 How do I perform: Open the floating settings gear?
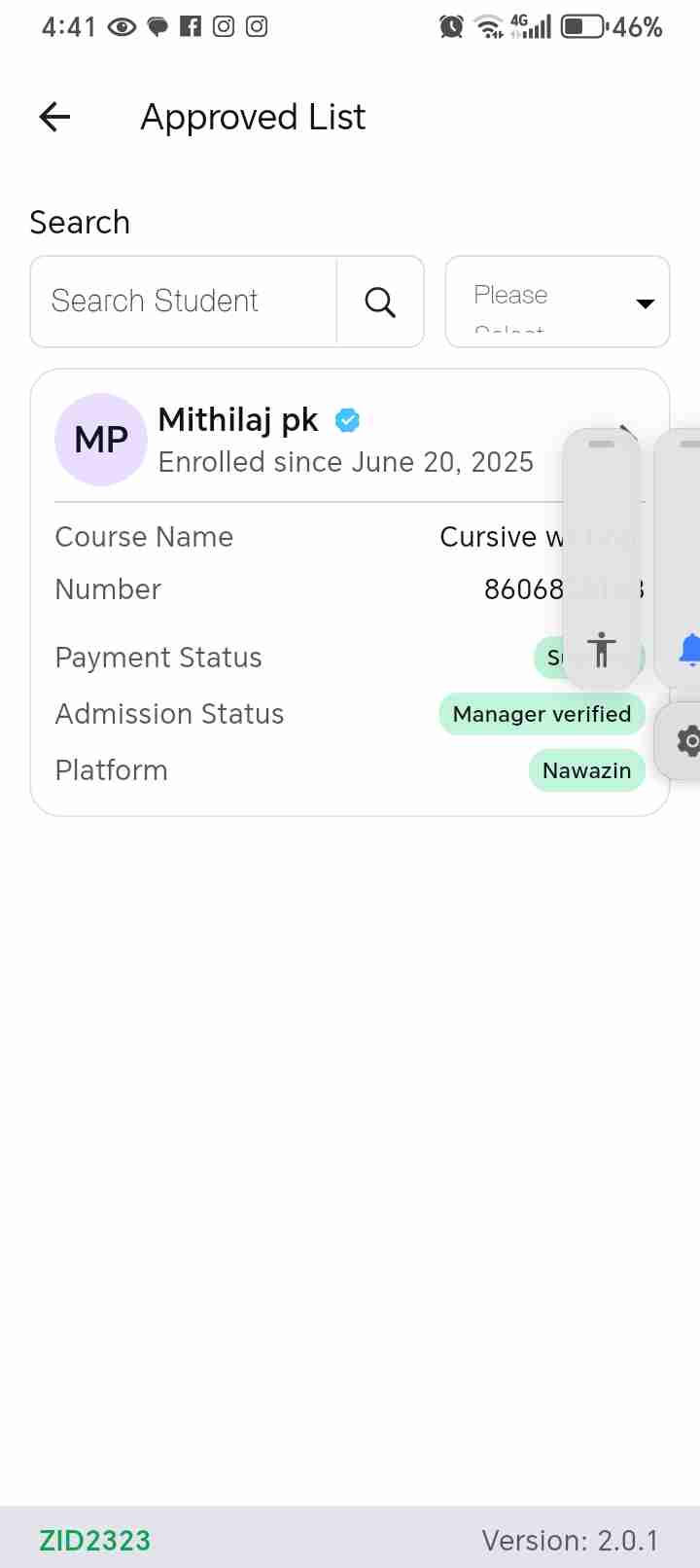coord(687,741)
